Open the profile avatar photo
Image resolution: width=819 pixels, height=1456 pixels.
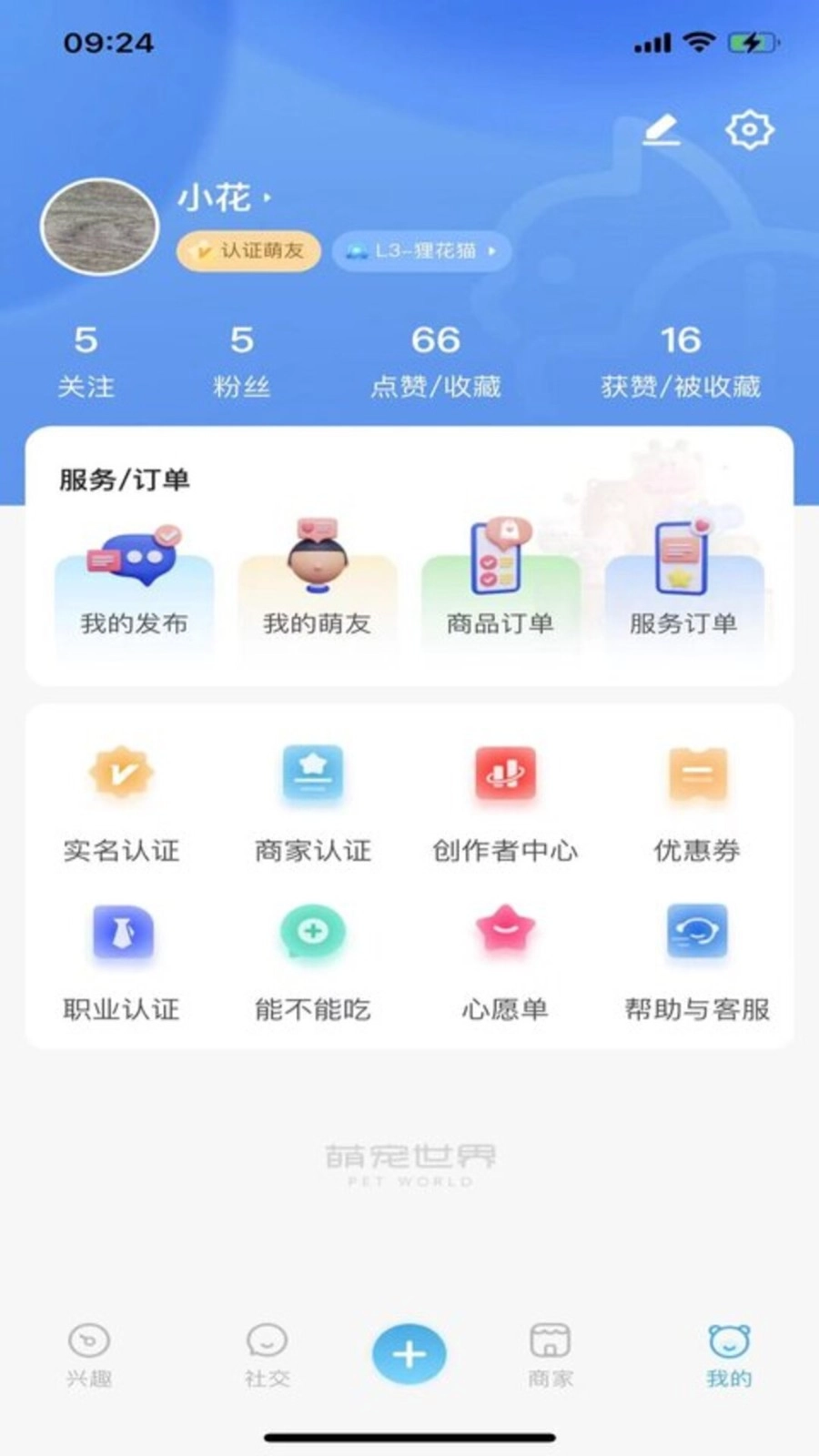click(x=100, y=227)
